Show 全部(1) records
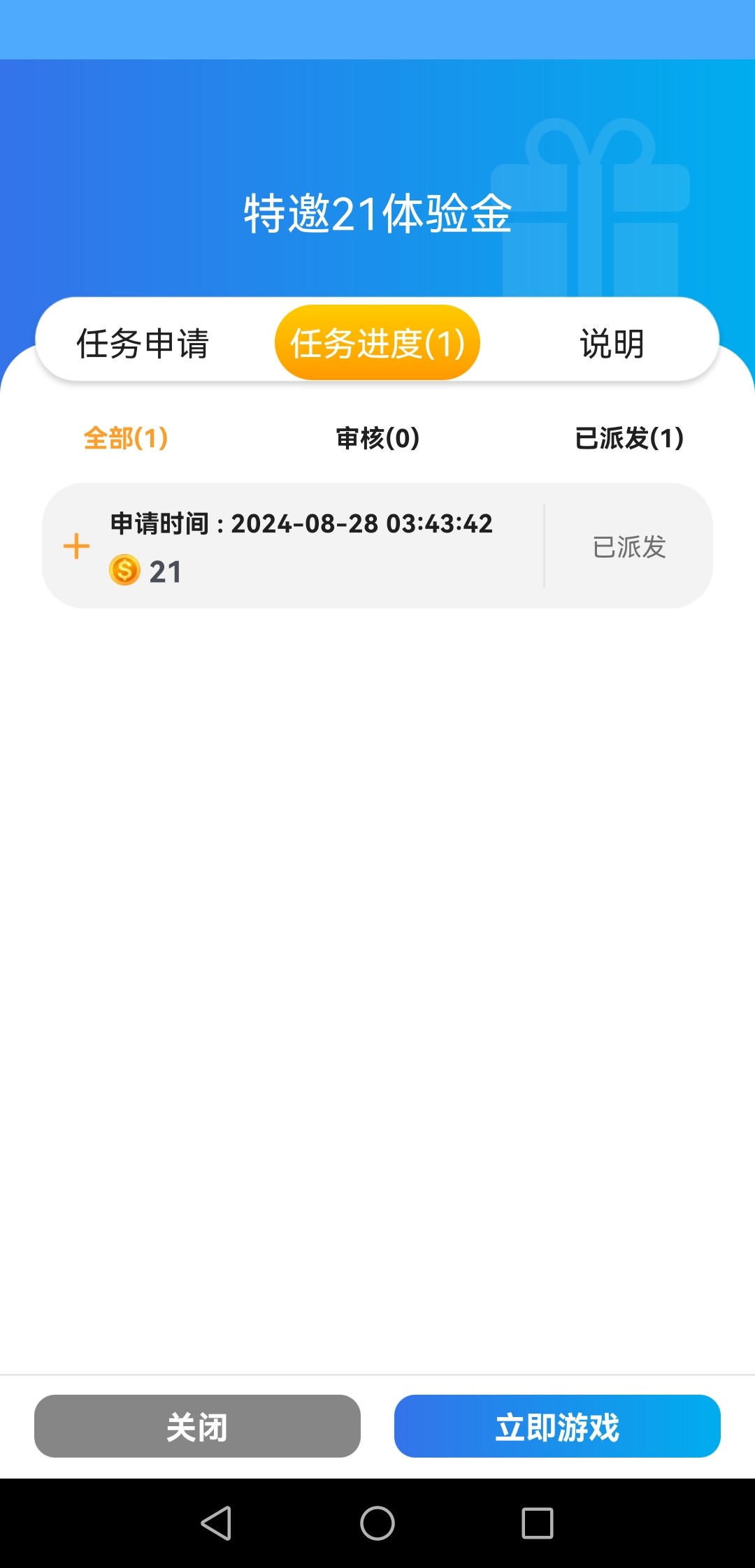The width and height of the screenshot is (755, 1568). 126,438
